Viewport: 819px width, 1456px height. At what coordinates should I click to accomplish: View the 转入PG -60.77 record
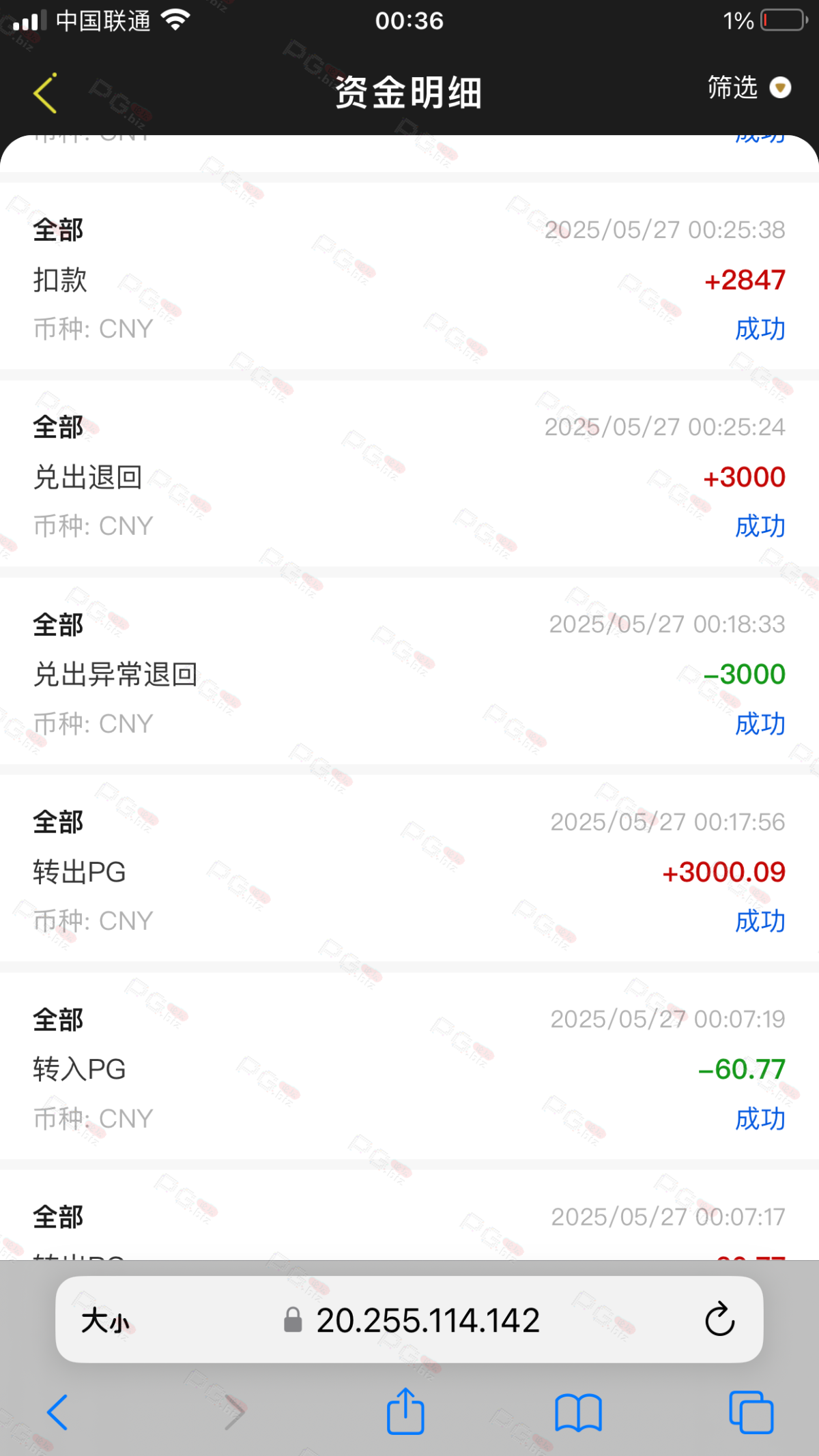409,1068
